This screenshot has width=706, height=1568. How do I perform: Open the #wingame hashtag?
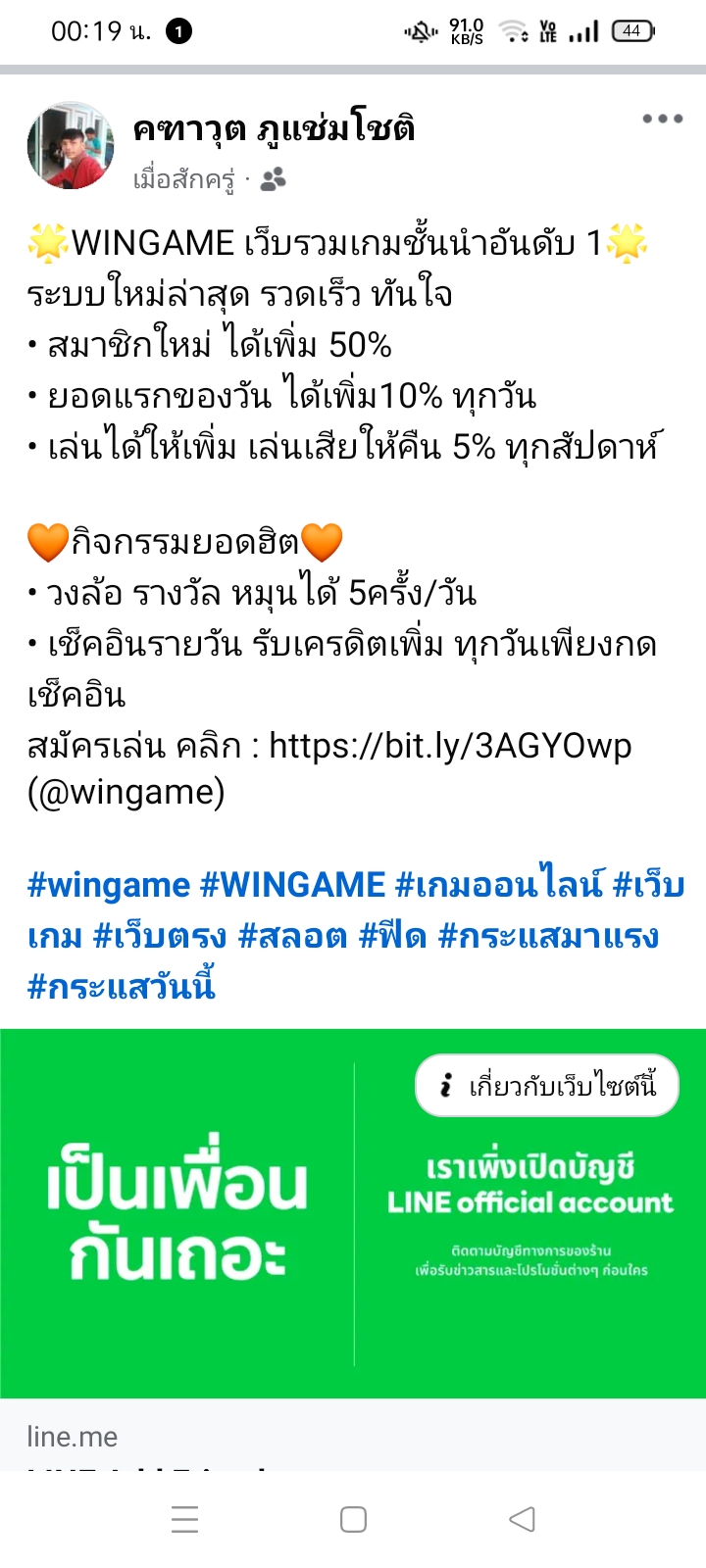pyautogui.click(x=109, y=885)
